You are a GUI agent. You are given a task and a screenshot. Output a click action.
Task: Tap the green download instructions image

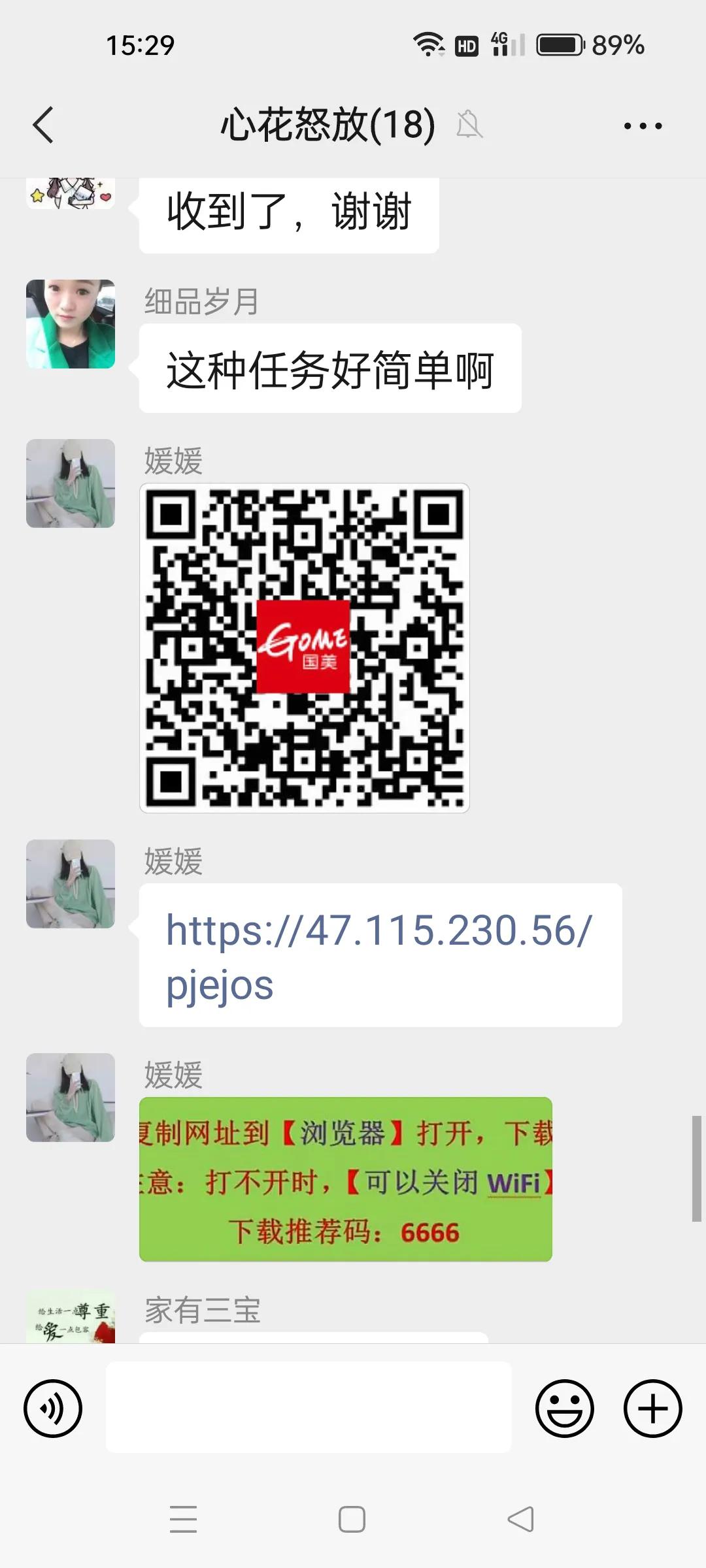tap(346, 1179)
